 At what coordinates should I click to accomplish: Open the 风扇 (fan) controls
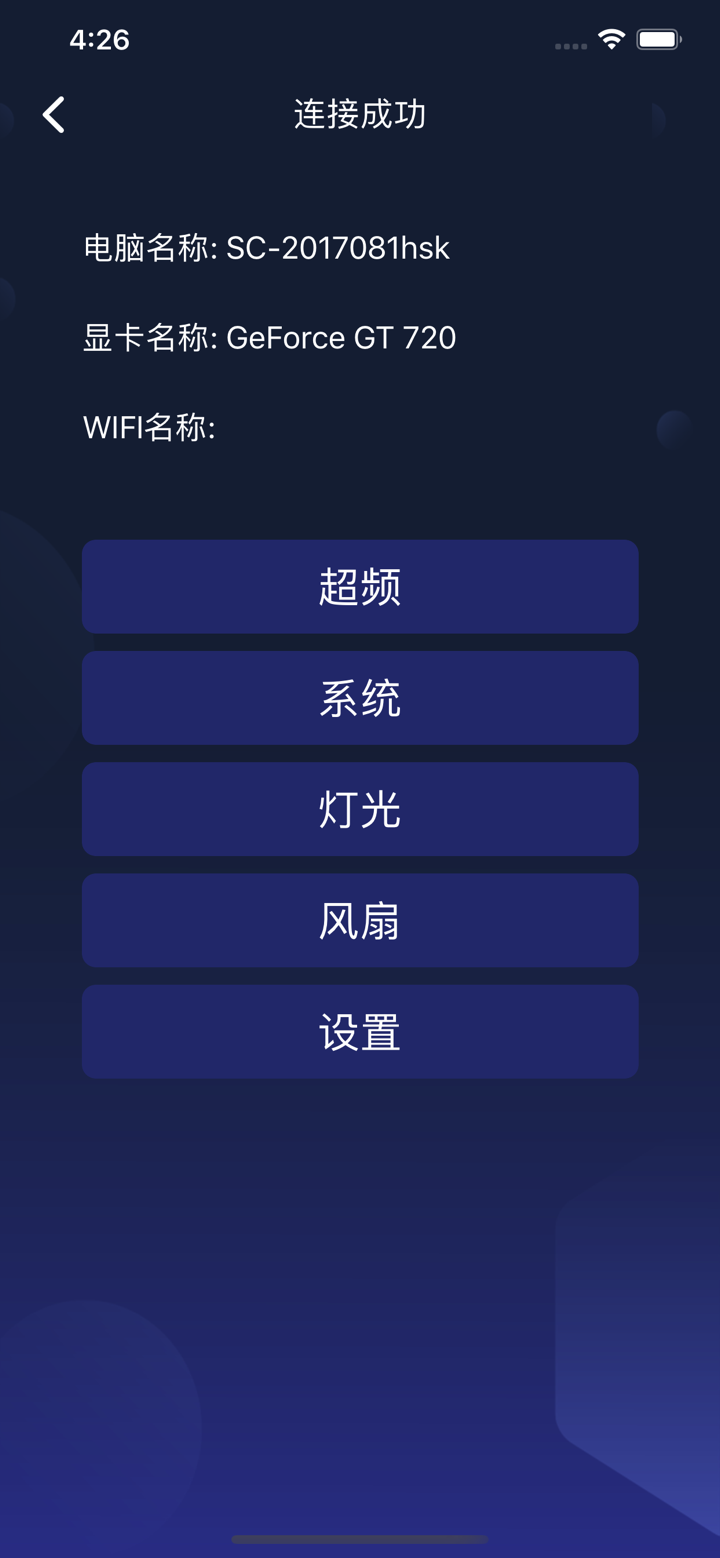(360, 920)
